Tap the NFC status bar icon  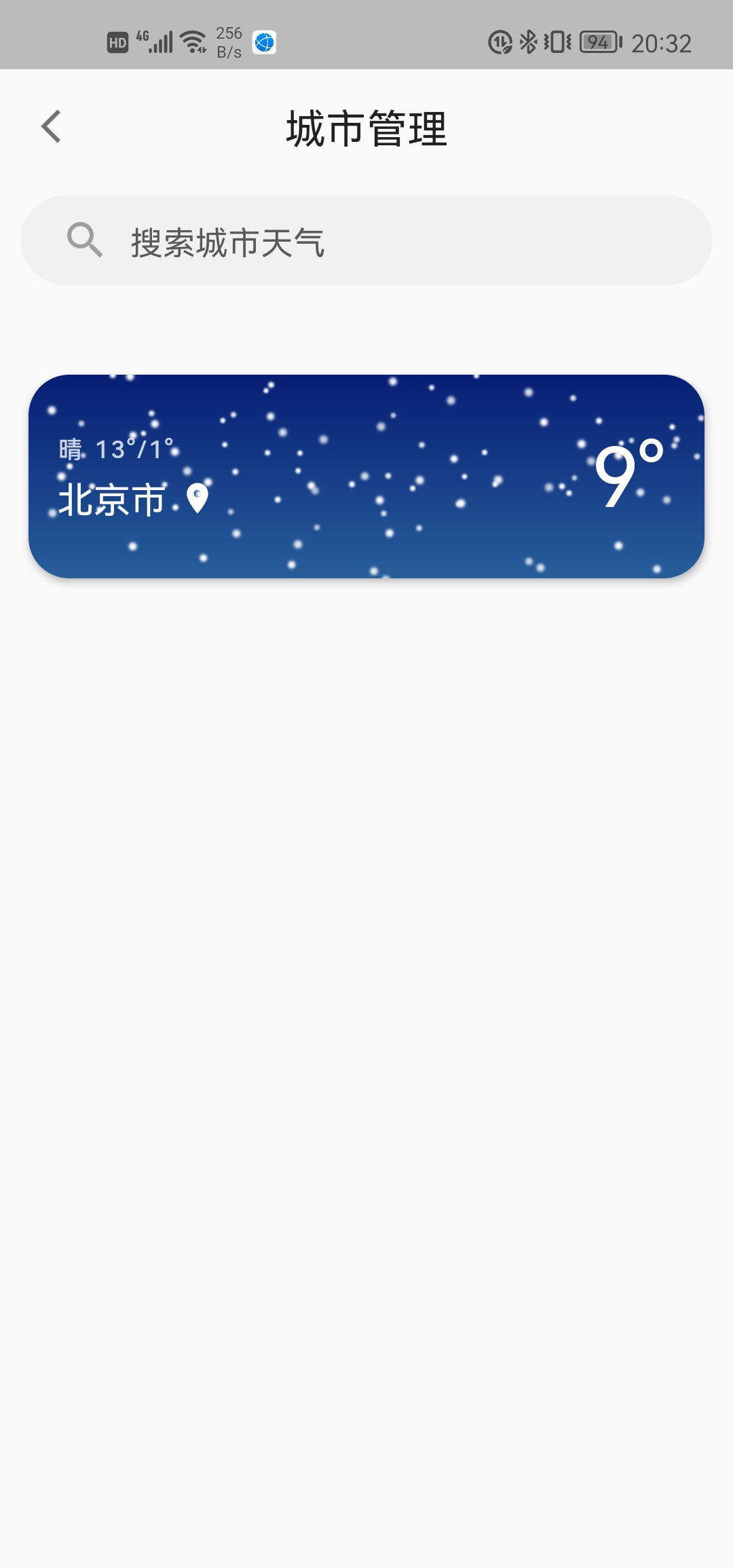click(x=500, y=42)
